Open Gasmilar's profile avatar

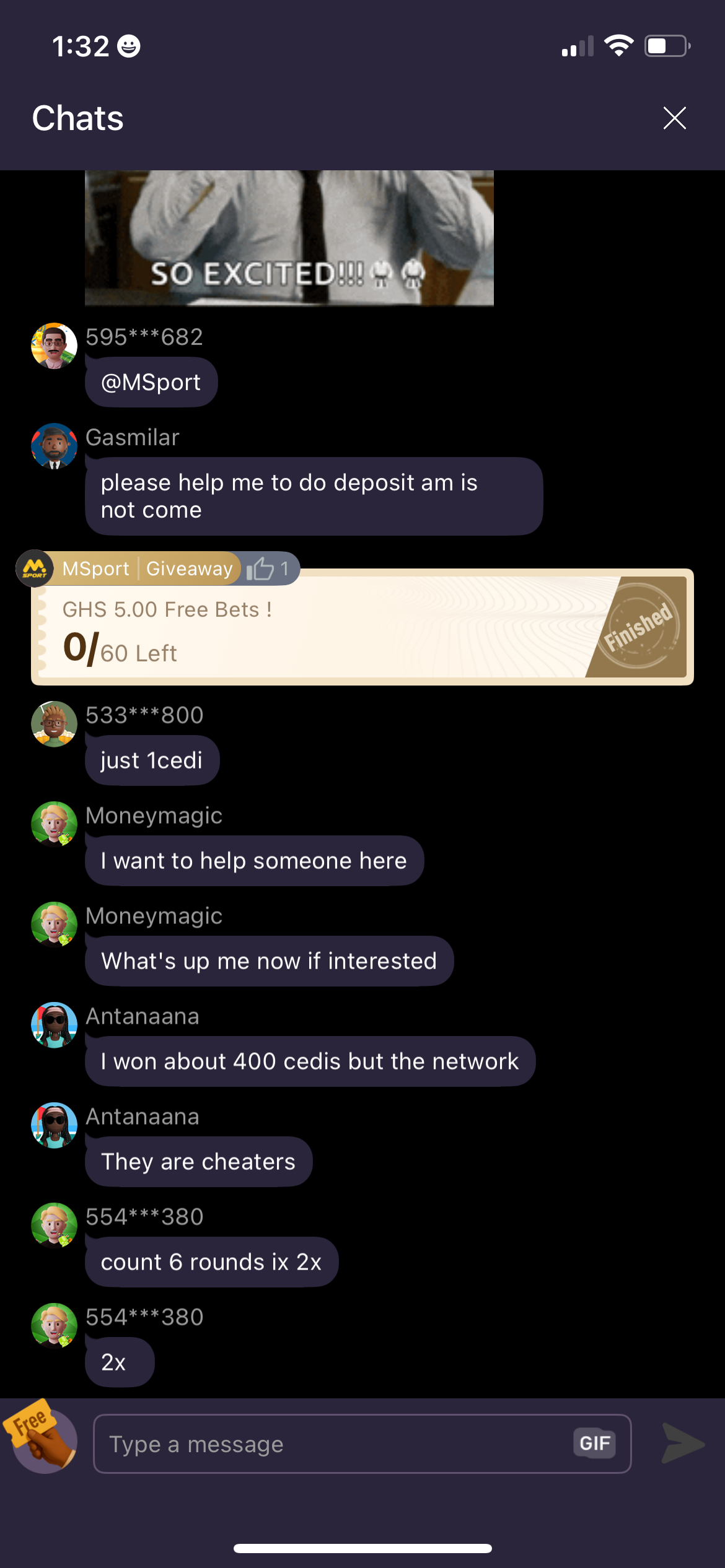(x=55, y=446)
